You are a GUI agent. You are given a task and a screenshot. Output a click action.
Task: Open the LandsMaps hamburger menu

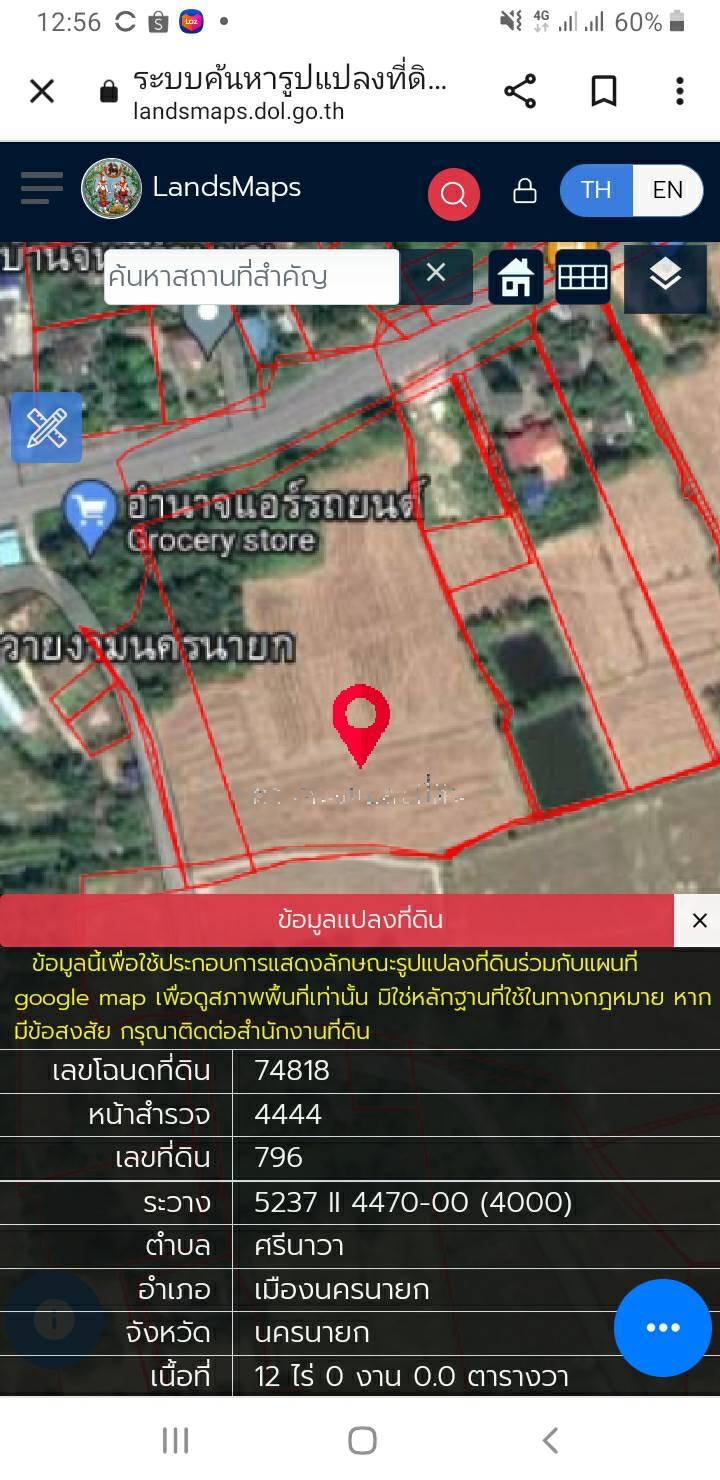pyautogui.click(x=42, y=188)
